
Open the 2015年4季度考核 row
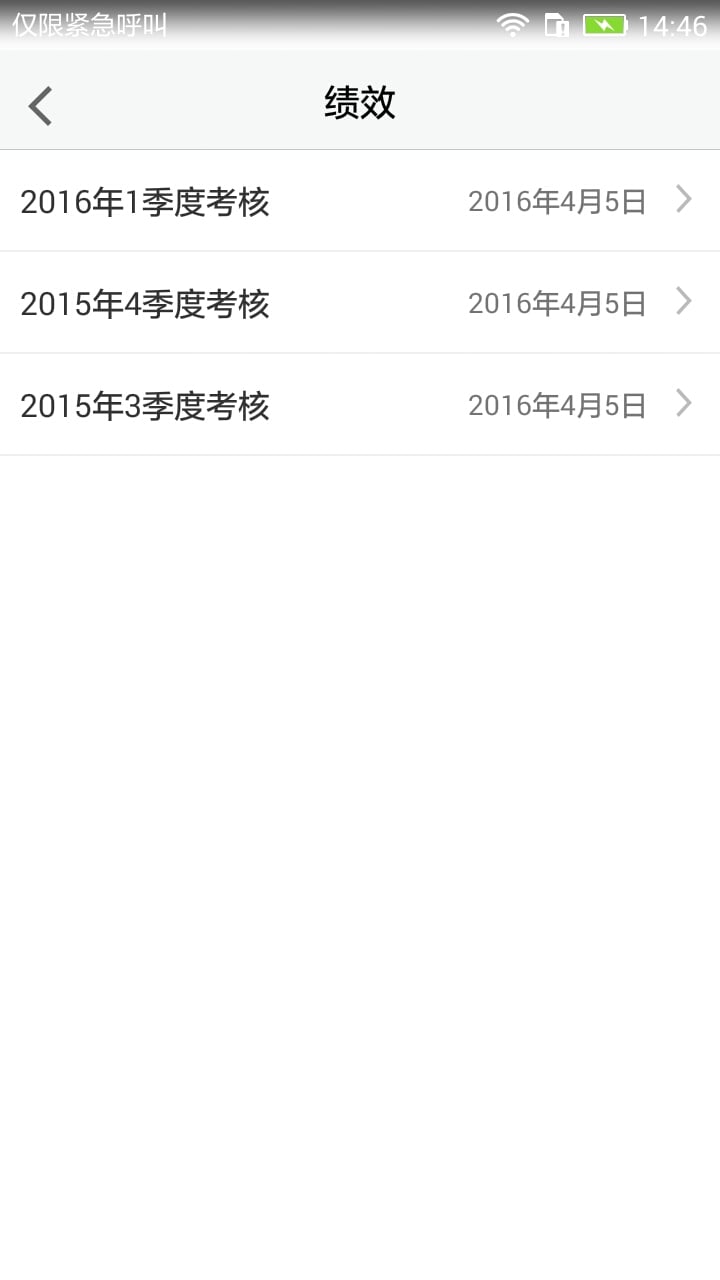click(x=360, y=302)
